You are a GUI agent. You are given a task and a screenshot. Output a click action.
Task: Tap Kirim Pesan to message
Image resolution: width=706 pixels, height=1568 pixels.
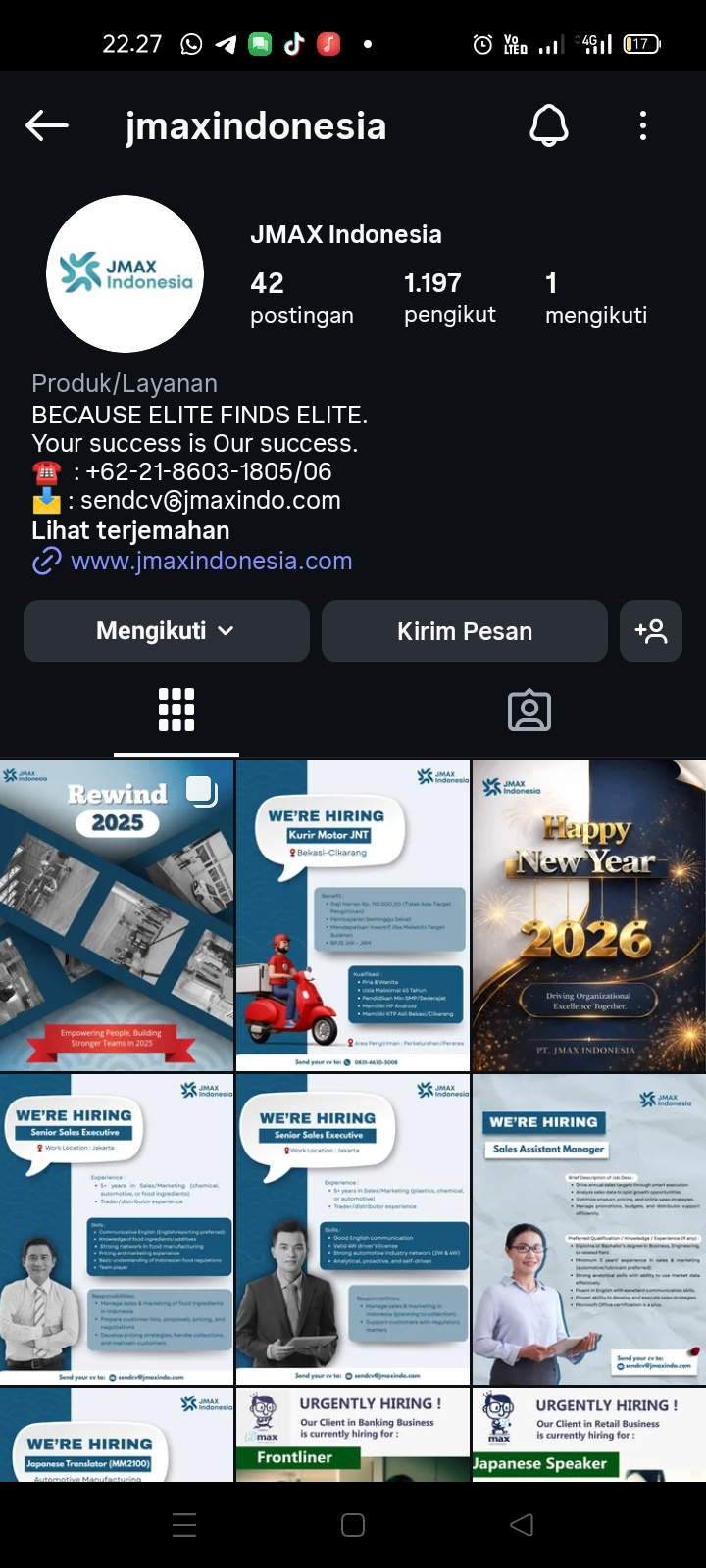pos(465,631)
